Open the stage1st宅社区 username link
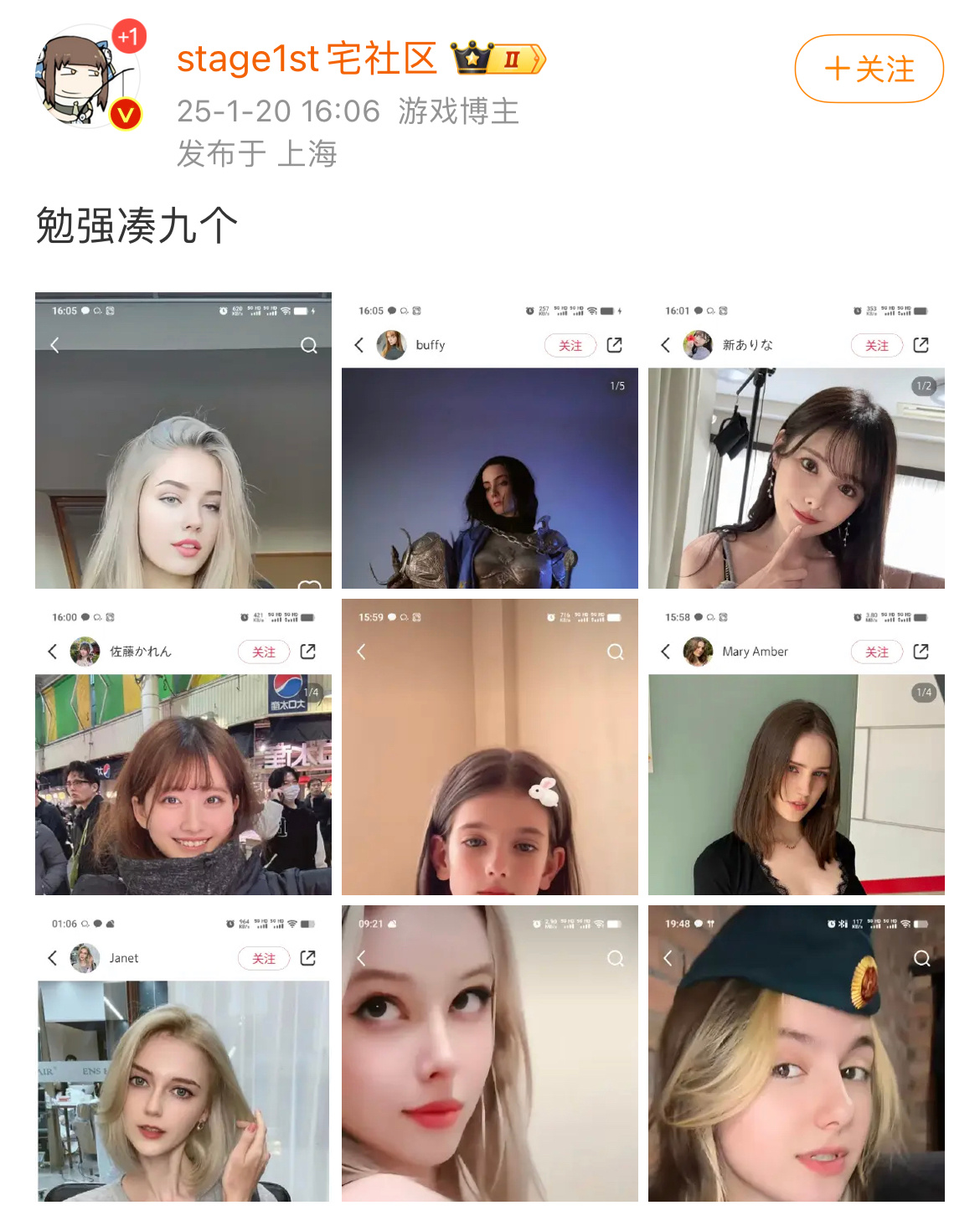 click(306, 59)
